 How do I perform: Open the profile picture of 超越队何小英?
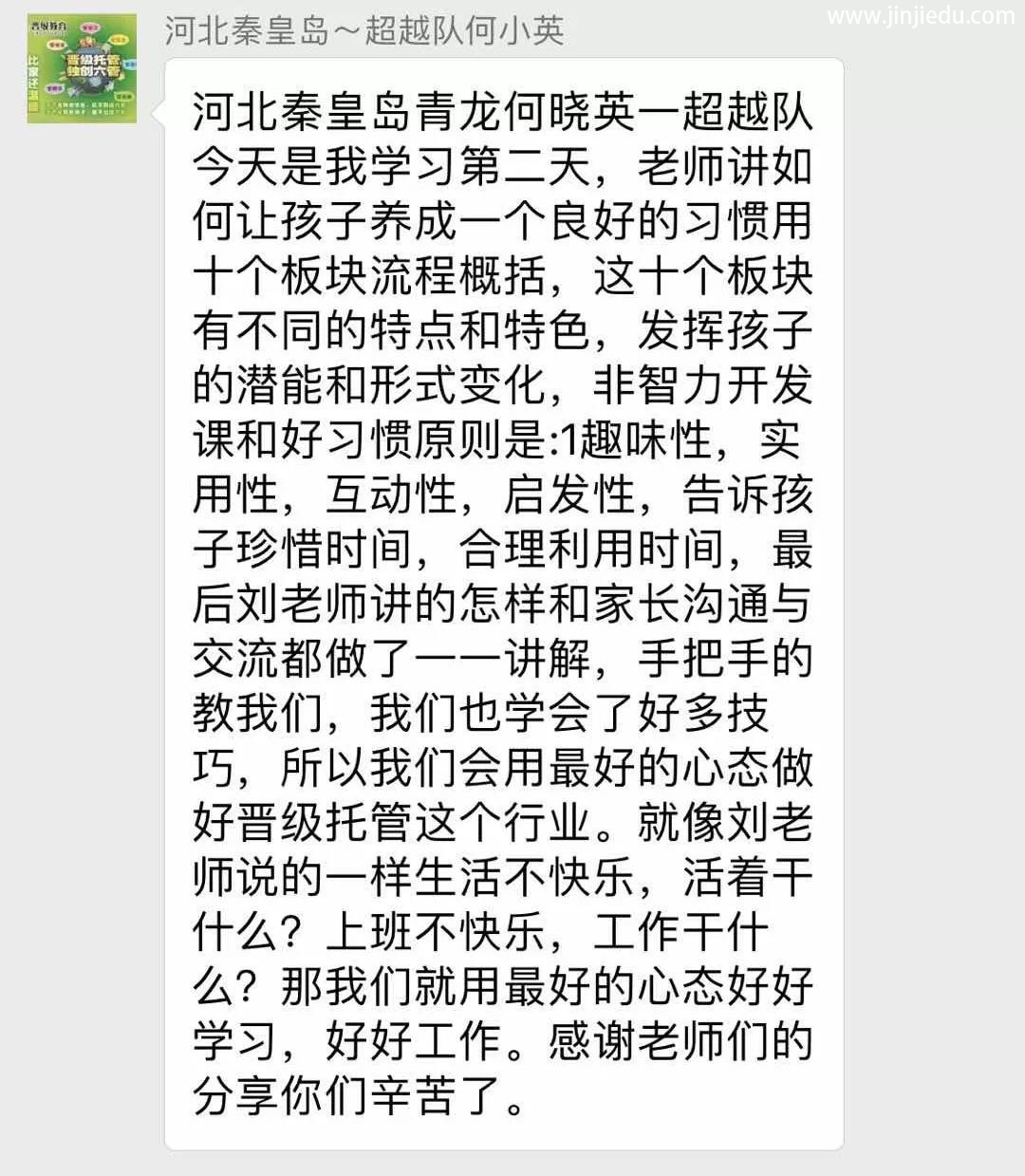[82, 68]
